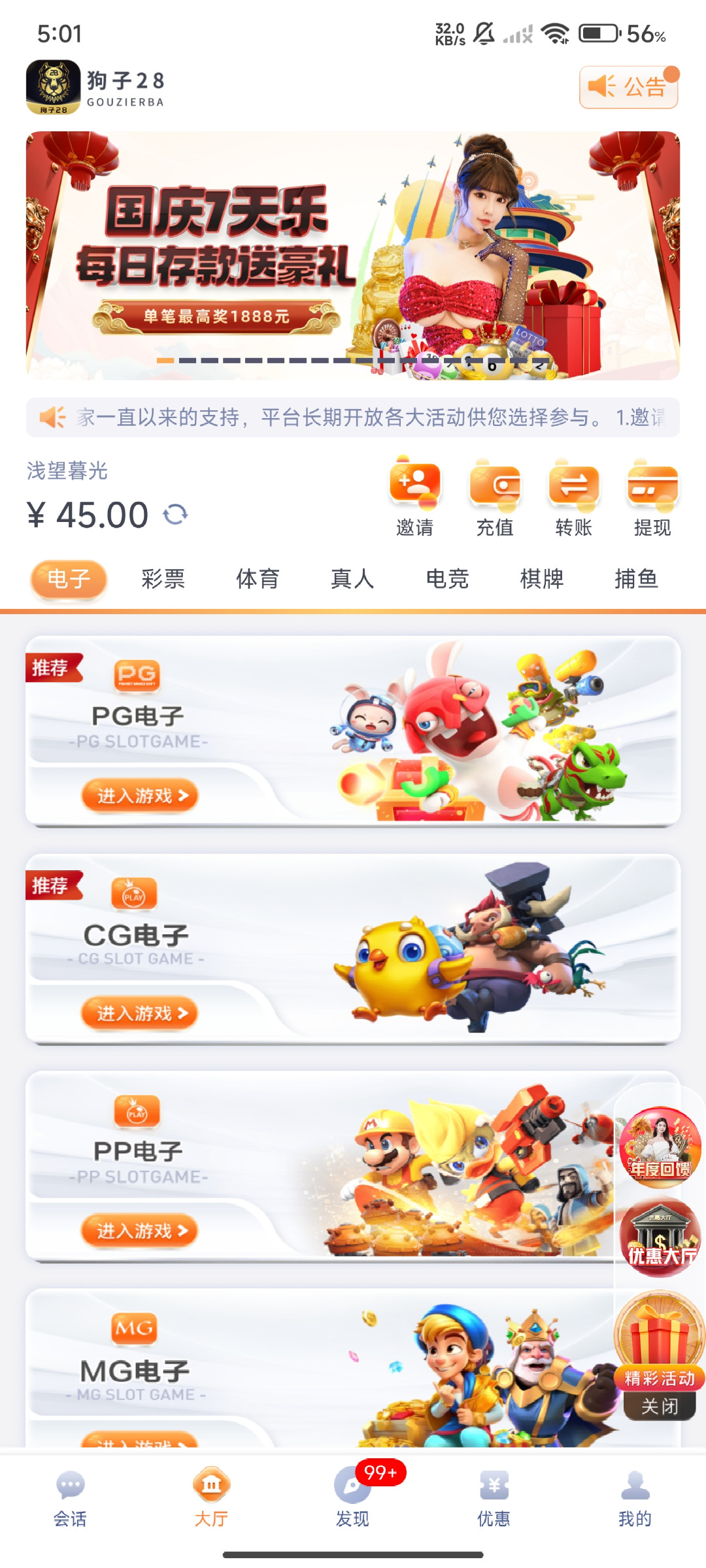Enter the CG电子 game
This screenshot has height=1568, width=706.
[139, 1013]
